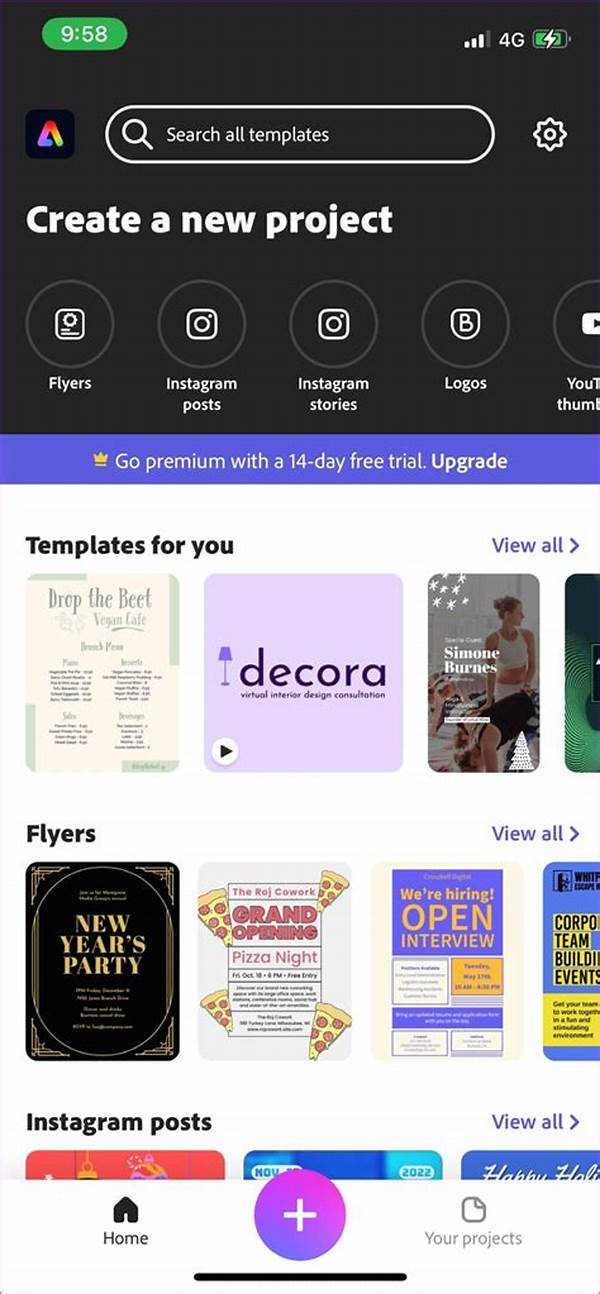Image resolution: width=600 pixels, height=1294 pixels.
Task: View all Flyers templates
Action: click(x=535, y=833)
